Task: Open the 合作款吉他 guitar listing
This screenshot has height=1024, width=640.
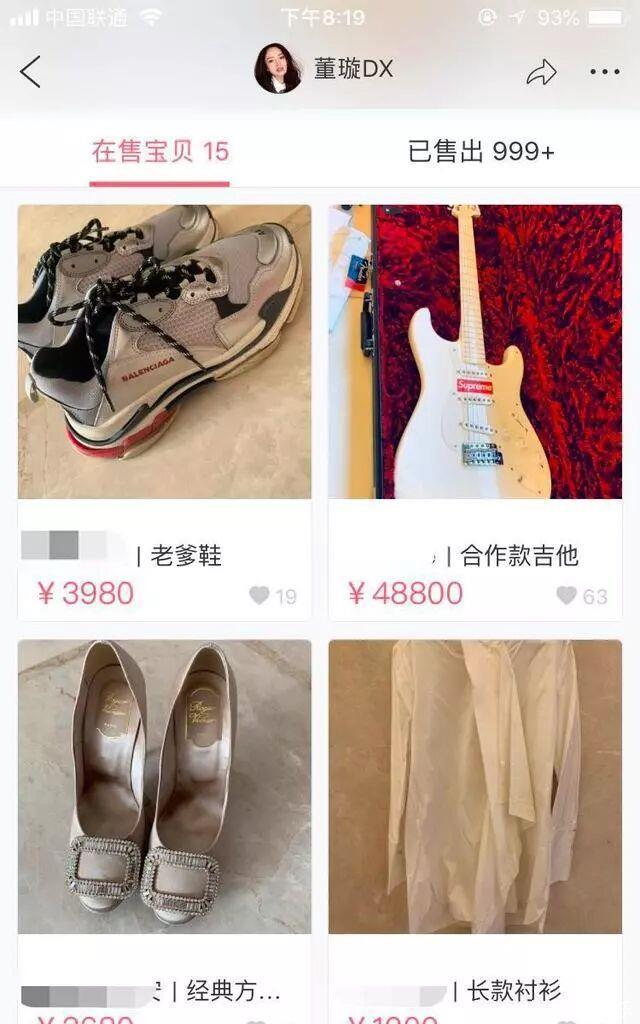Action: point(475,352)
